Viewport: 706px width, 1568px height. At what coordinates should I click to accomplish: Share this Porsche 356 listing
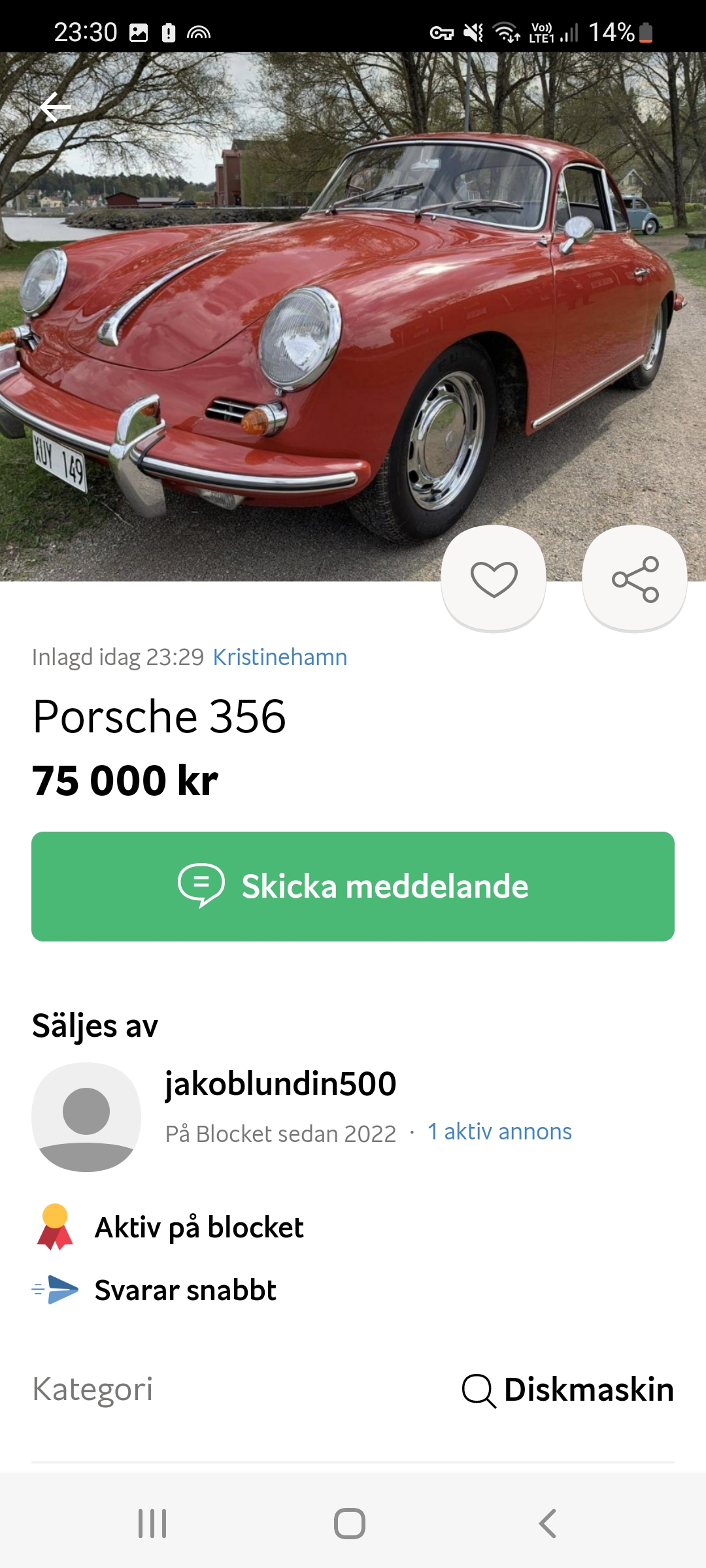pyautogui.click(x=635, y=578)
